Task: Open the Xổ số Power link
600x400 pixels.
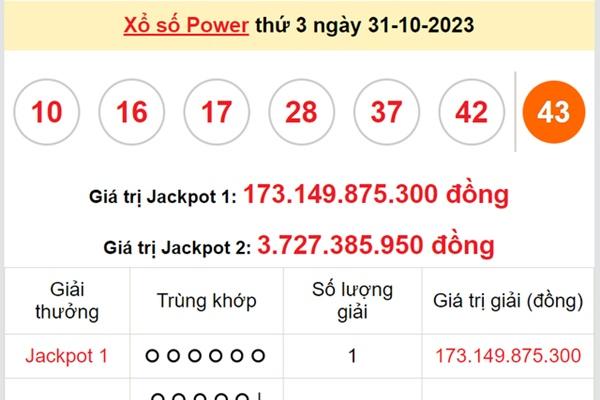Action: 185,22
